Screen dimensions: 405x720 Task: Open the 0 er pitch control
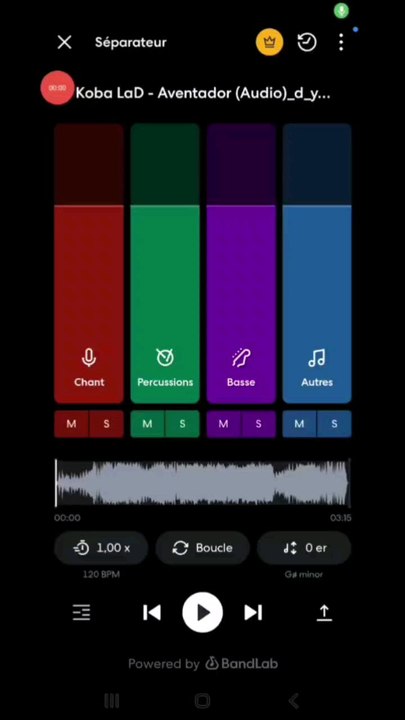304,548
